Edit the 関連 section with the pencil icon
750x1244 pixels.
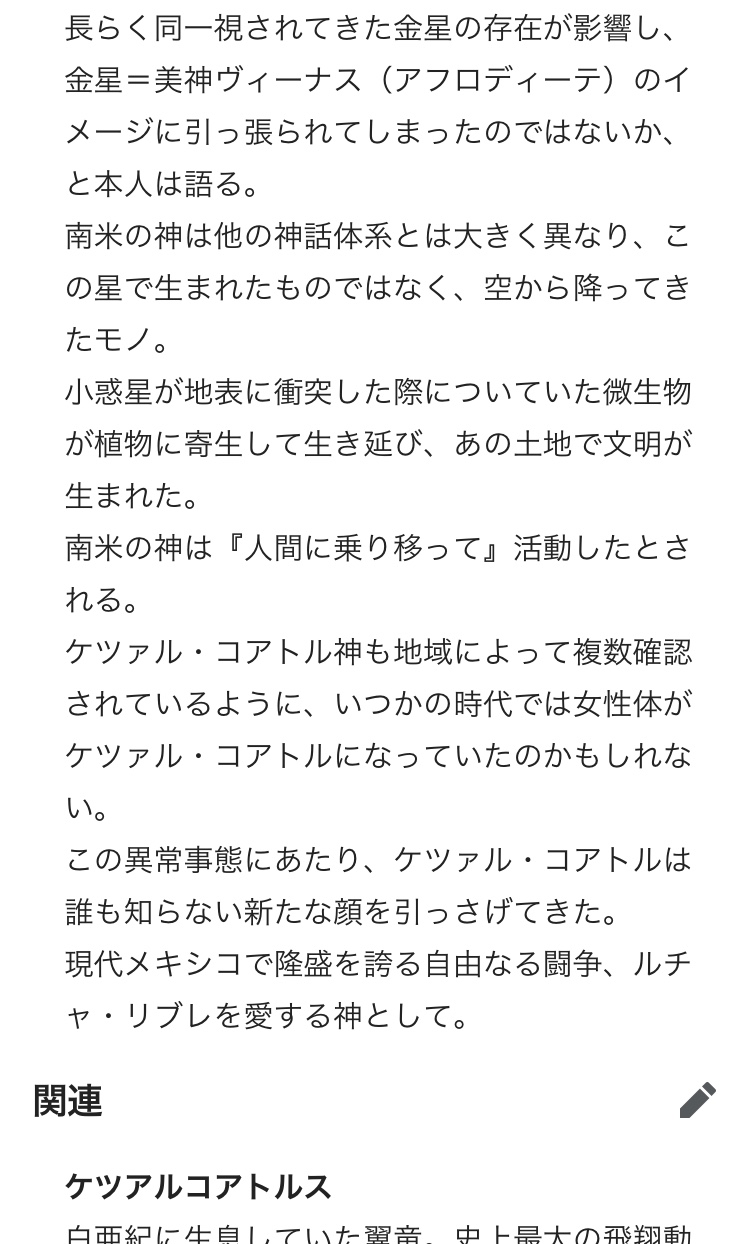[x=697, y=1099]
